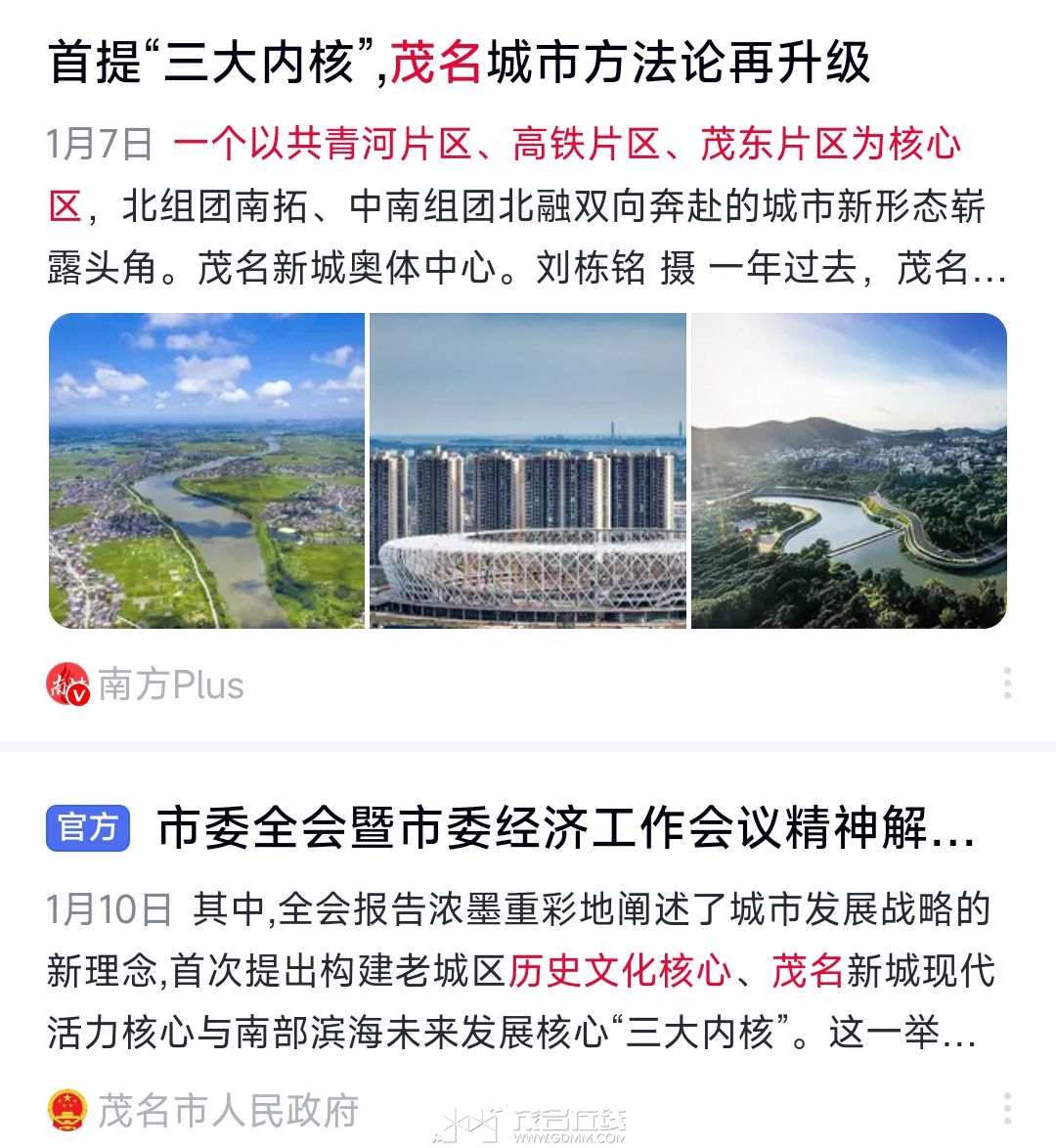Open more options for the 茂名市人民政府 result
Screen dimensions: 1056x1148
[1007, 1109]
